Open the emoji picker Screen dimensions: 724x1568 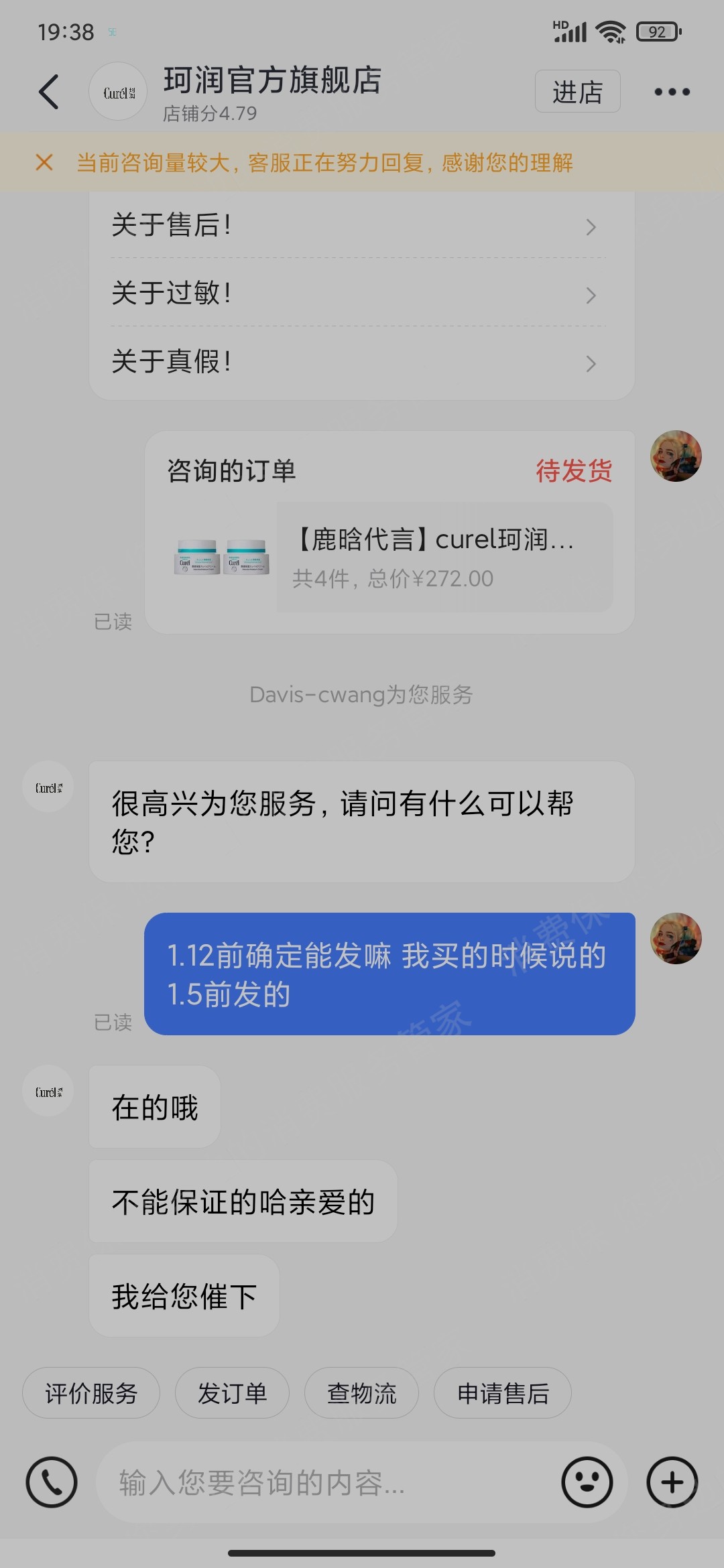click(587, 1482)
